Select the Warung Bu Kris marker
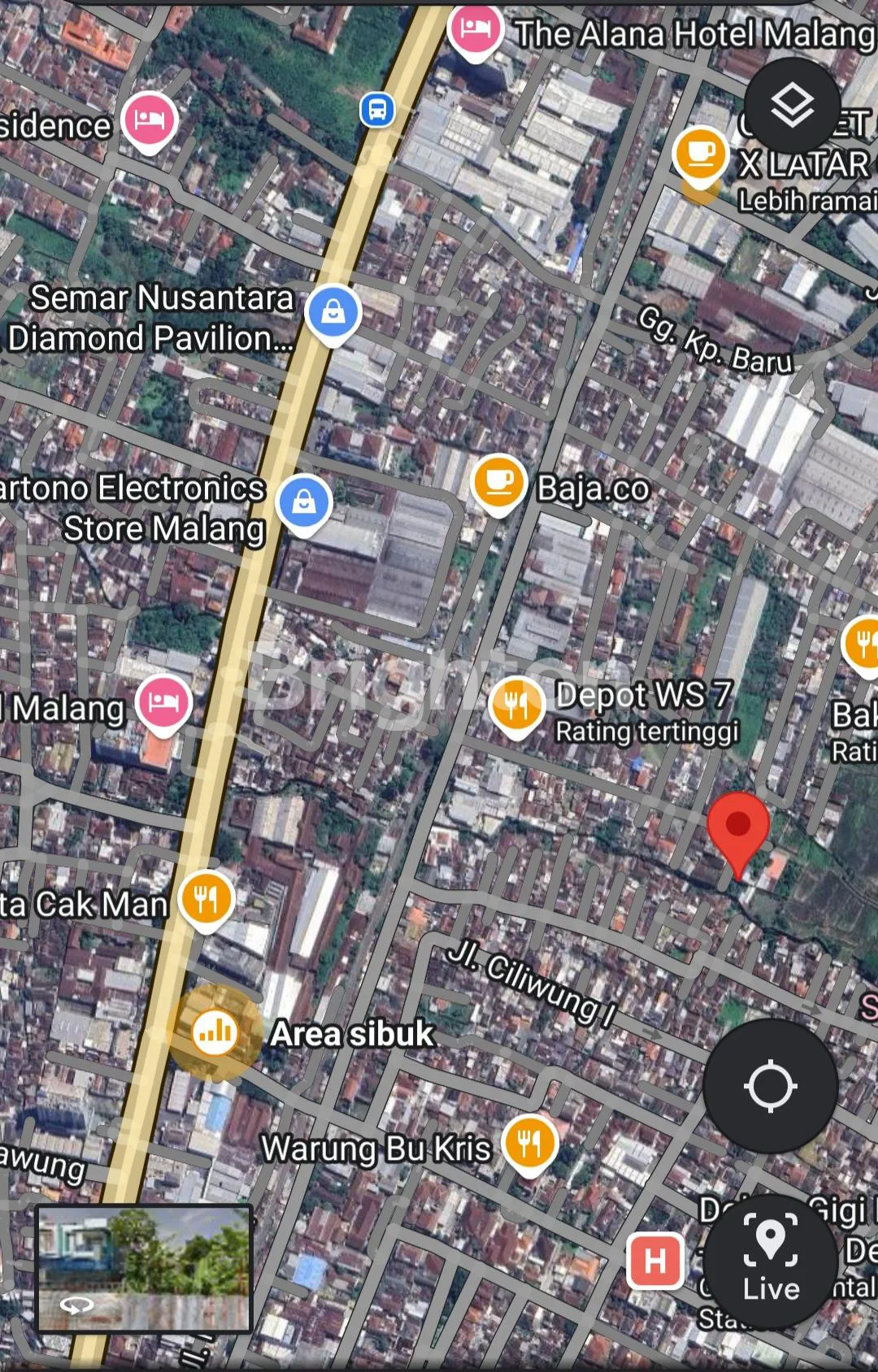Viewport: 878px width, 1372px height. click(529, 1144)
